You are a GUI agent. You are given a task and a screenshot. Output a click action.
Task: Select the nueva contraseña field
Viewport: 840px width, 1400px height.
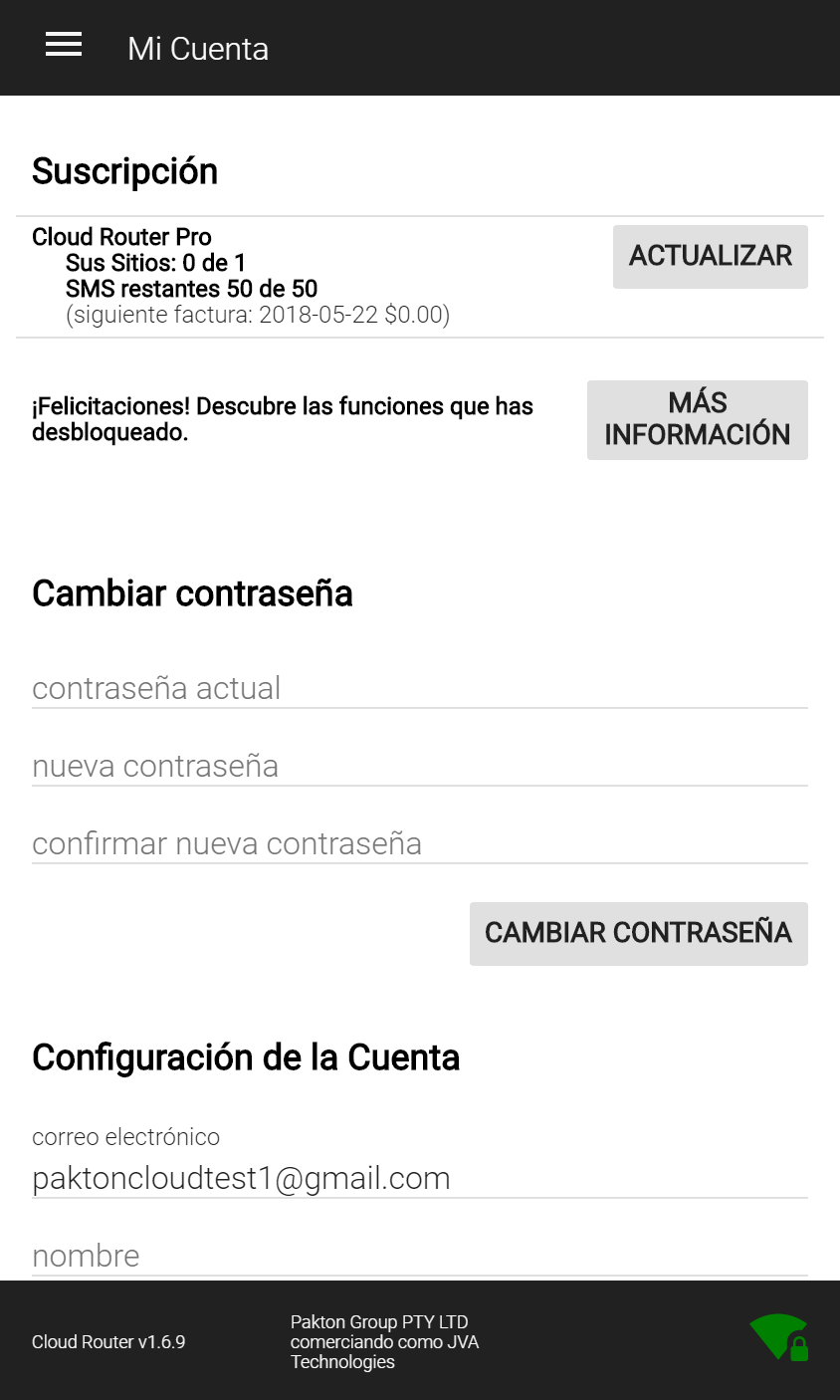[420, 766]
